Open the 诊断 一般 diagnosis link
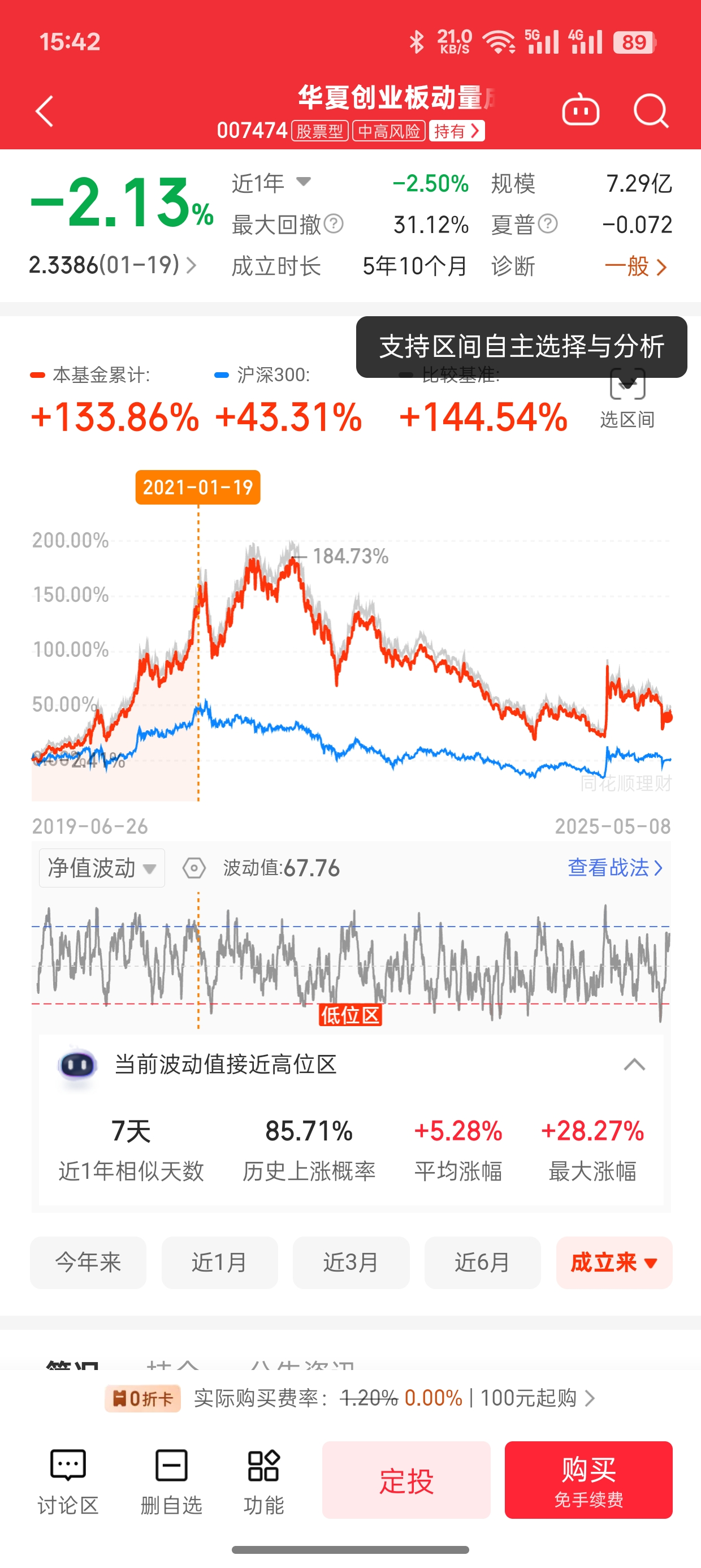 point(636,266)
